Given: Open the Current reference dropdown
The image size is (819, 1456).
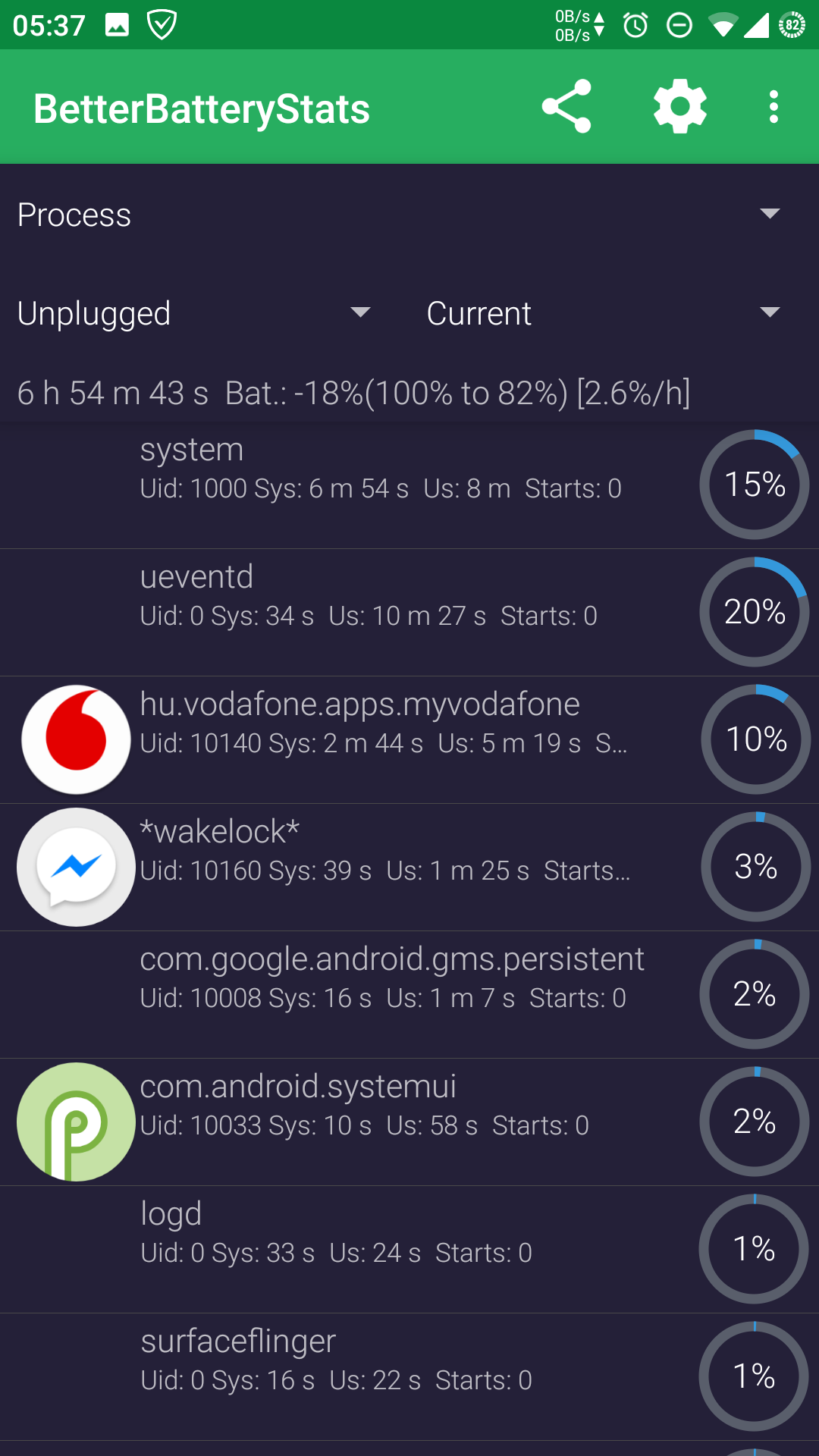Looking at the screenshot, I should click(603, 313).
